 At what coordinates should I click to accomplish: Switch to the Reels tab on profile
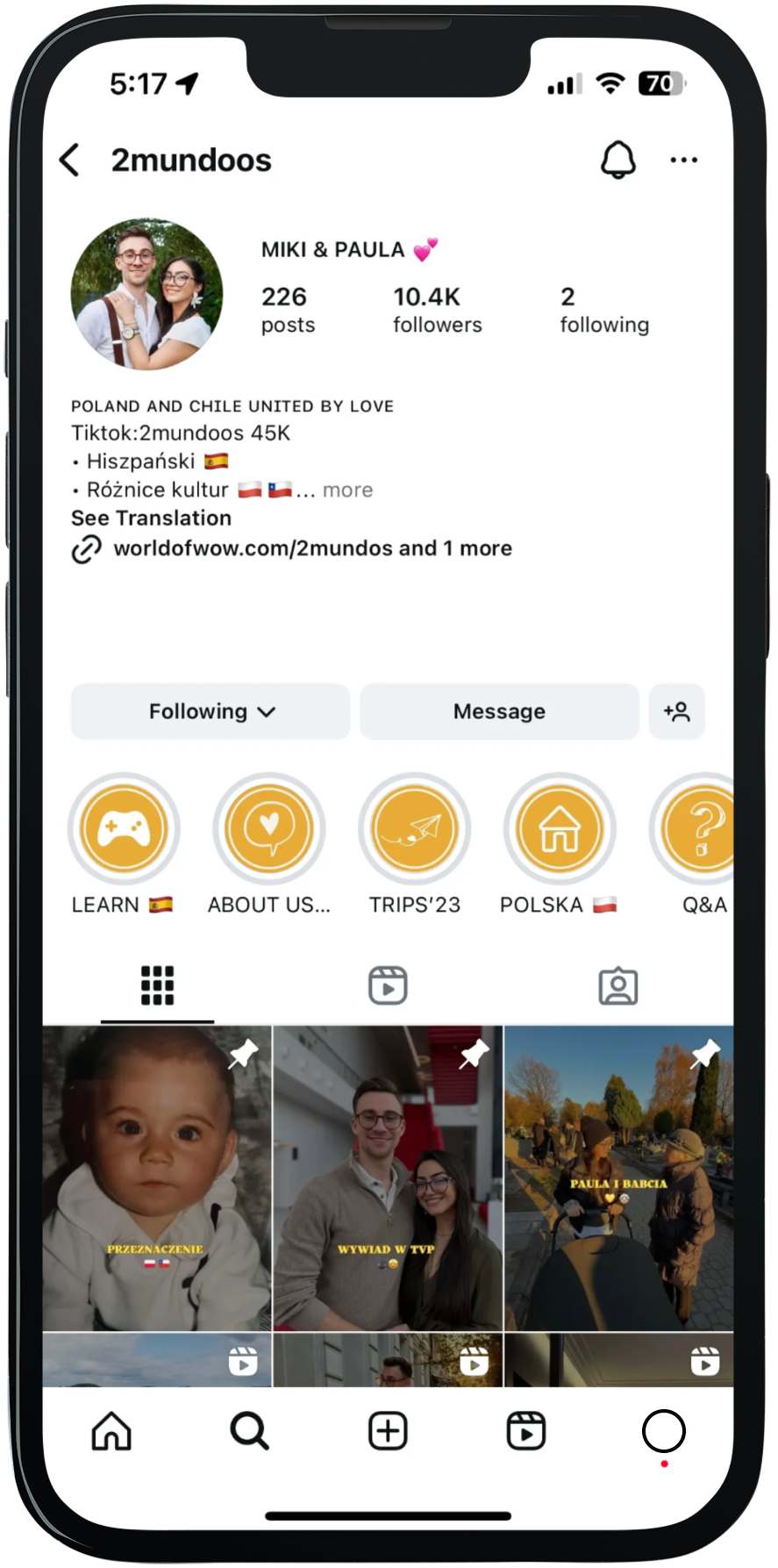point(388,985)
